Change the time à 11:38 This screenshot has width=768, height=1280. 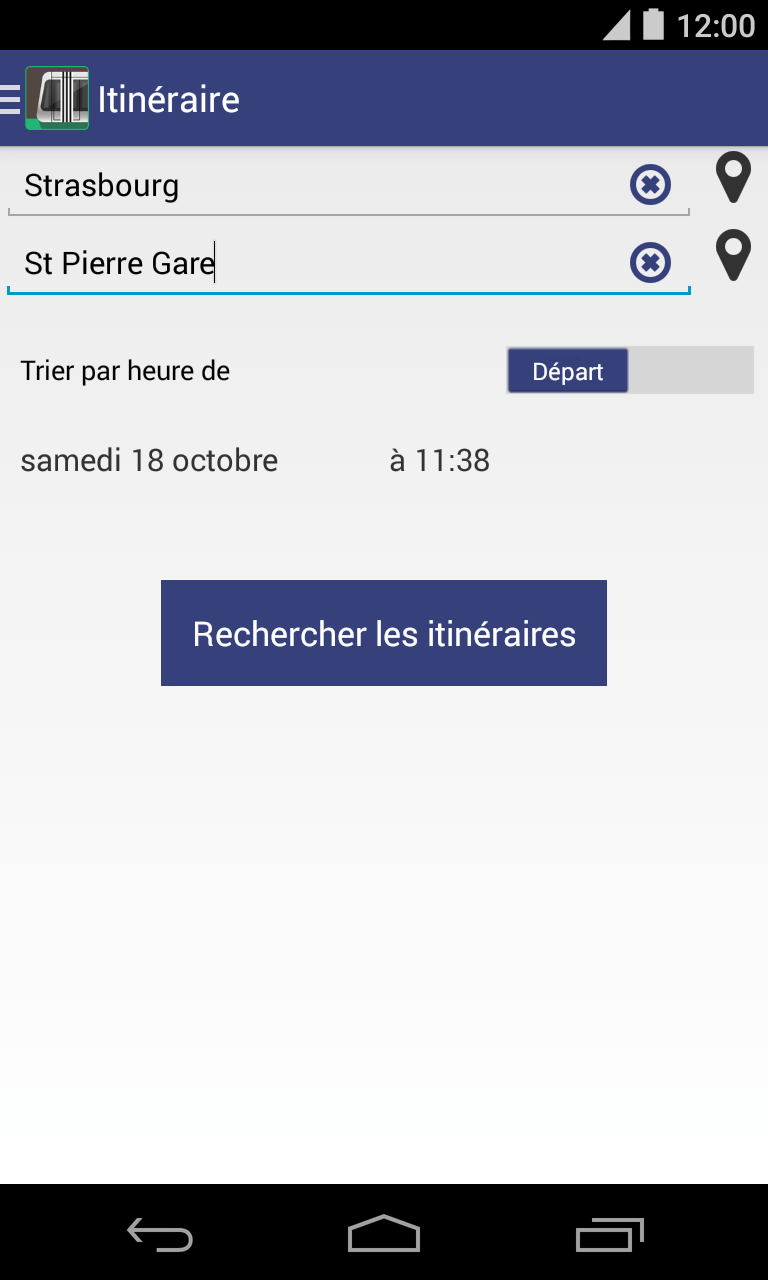[x=440, y=461]
